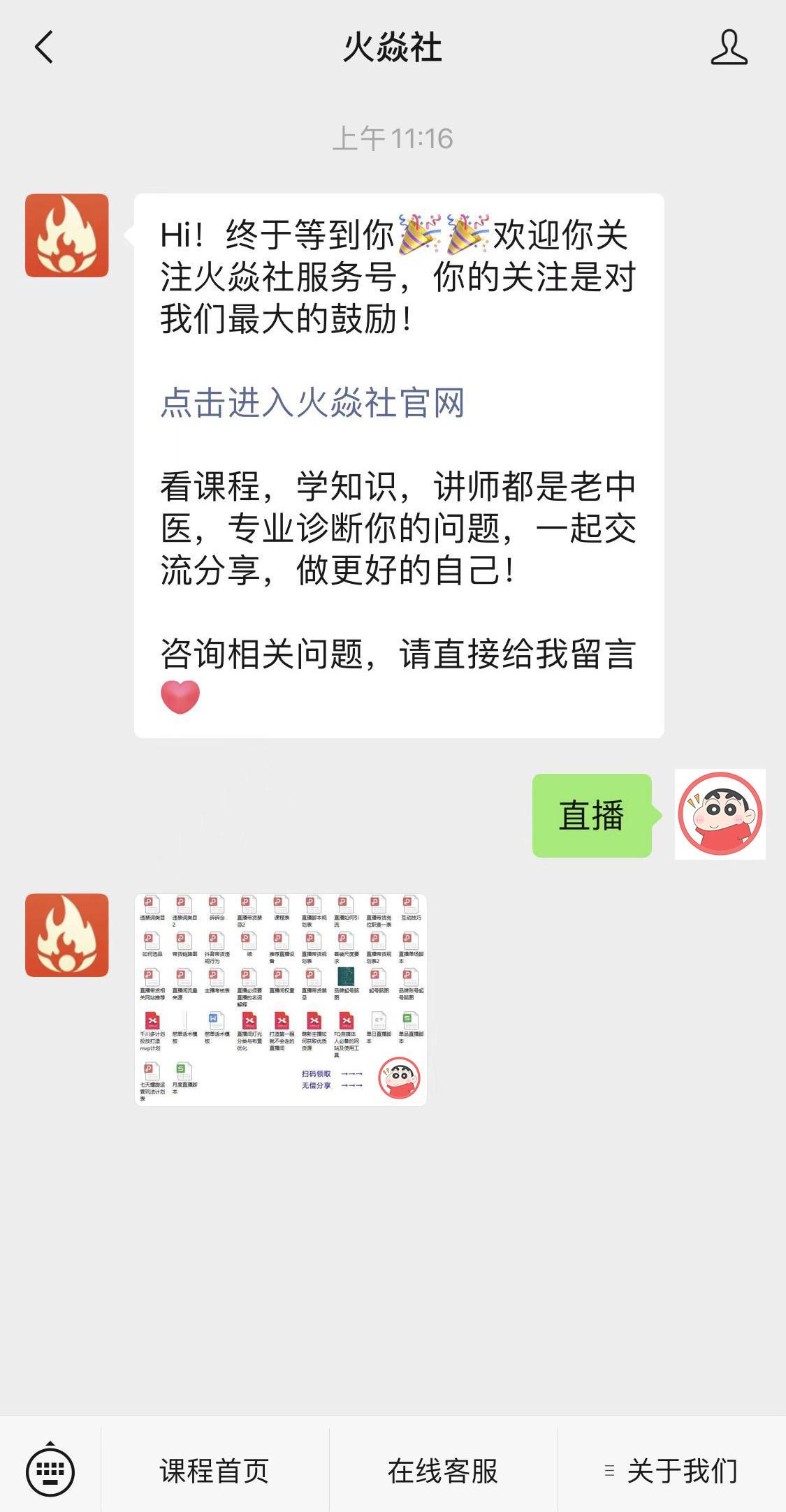Open the 课程首页 menu
This screenshot has width=786, height=1512.
point(214,1470)
